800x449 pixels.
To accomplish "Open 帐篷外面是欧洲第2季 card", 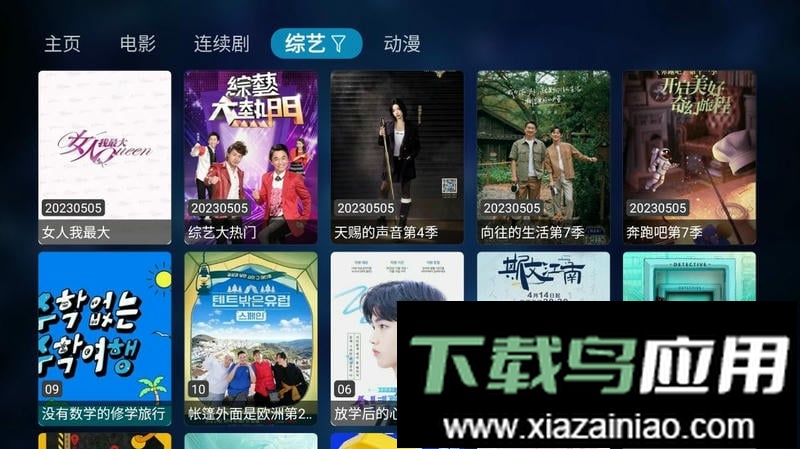I will (250, 338).
